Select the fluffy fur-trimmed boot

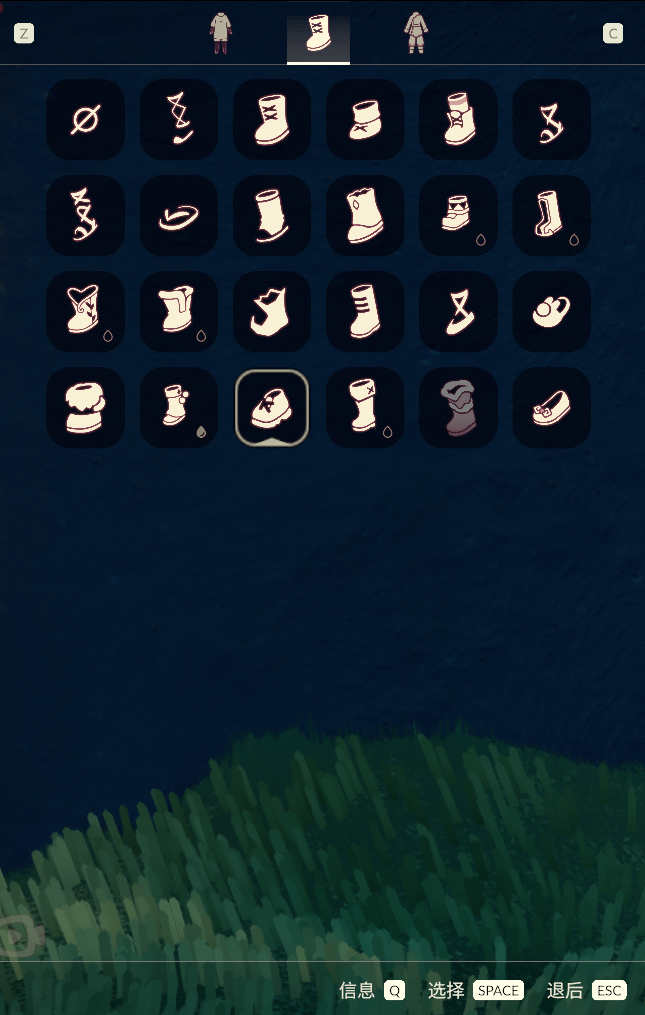86,408
